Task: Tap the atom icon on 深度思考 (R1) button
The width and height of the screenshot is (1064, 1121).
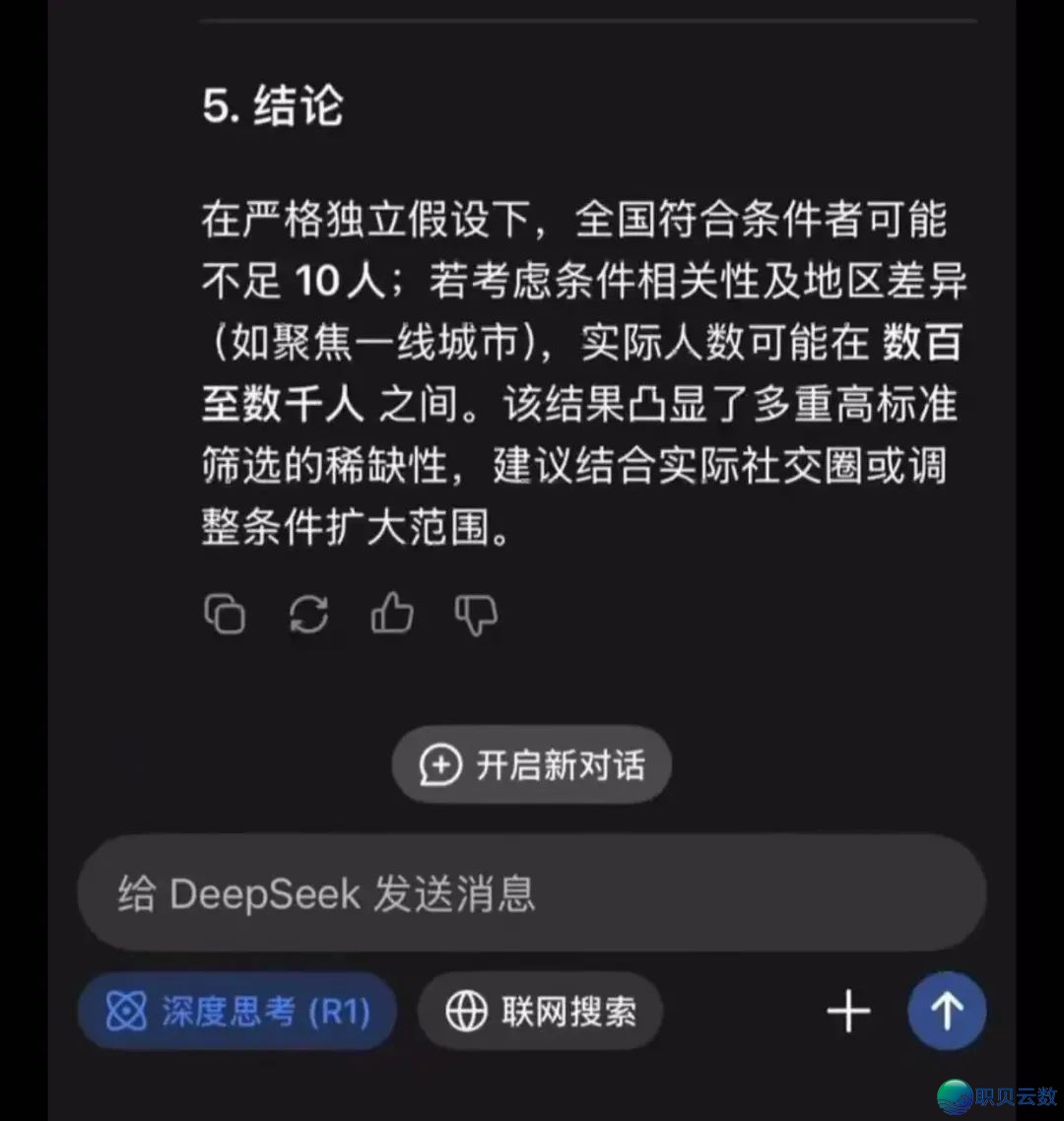Action: tap(128, 1011)
